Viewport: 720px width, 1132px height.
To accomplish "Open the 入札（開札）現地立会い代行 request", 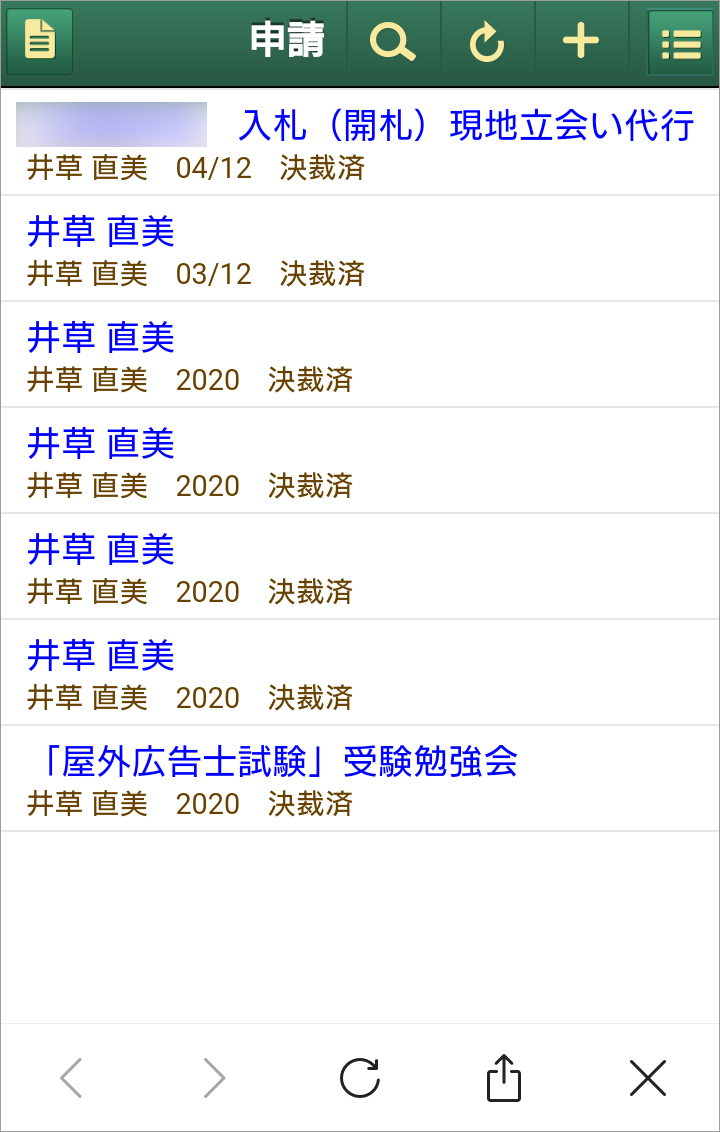I will pos(466,126).
